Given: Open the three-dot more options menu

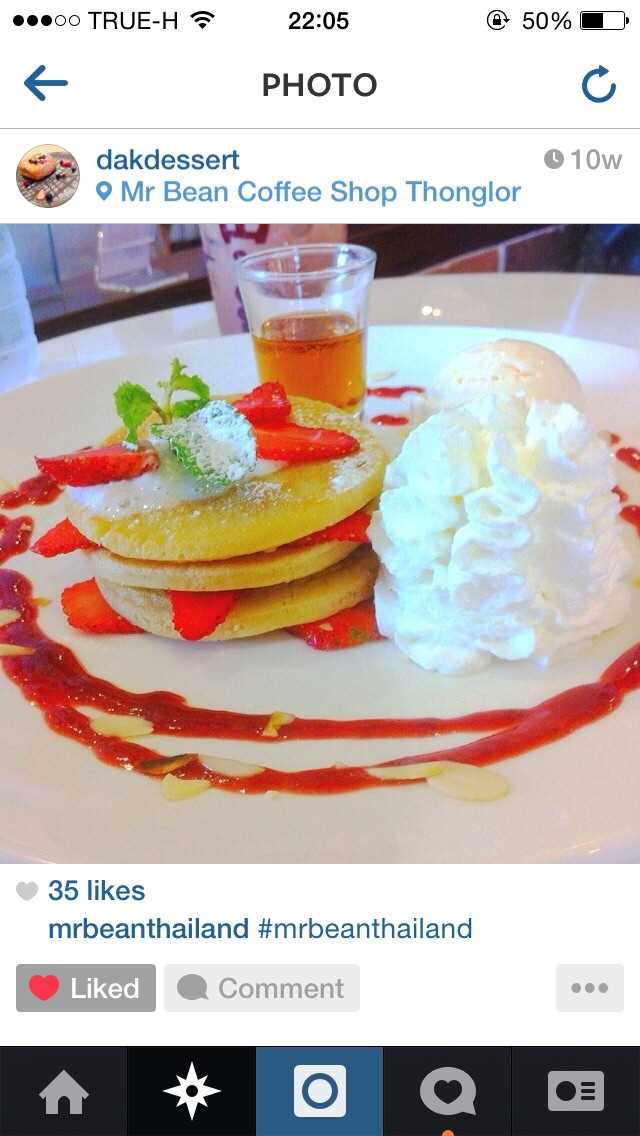Looking at the screenshot, I should [590, 988].
